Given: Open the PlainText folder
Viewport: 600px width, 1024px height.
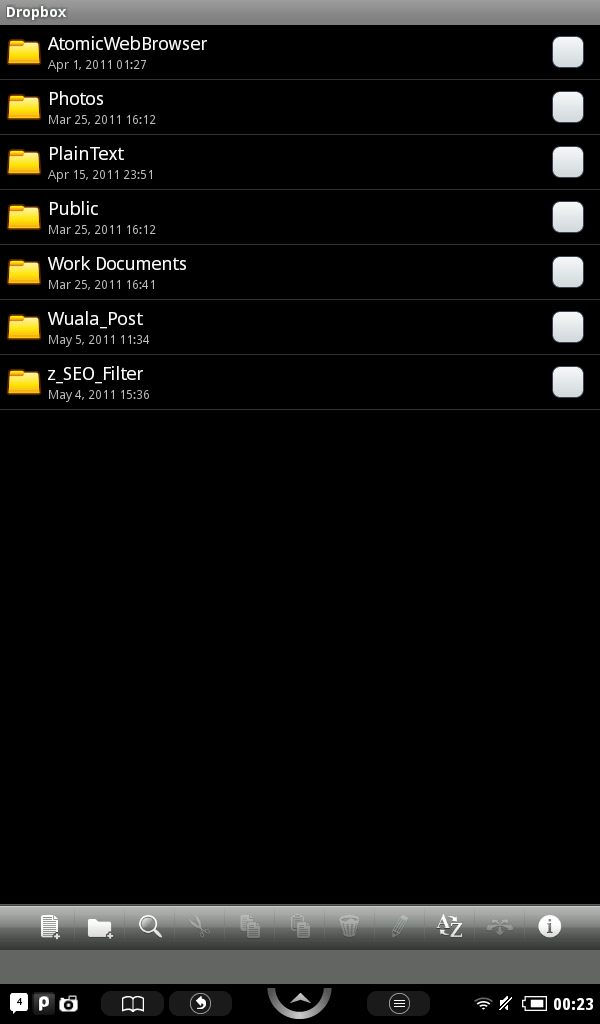Looking at the screenshot, I should click(86, 162).
